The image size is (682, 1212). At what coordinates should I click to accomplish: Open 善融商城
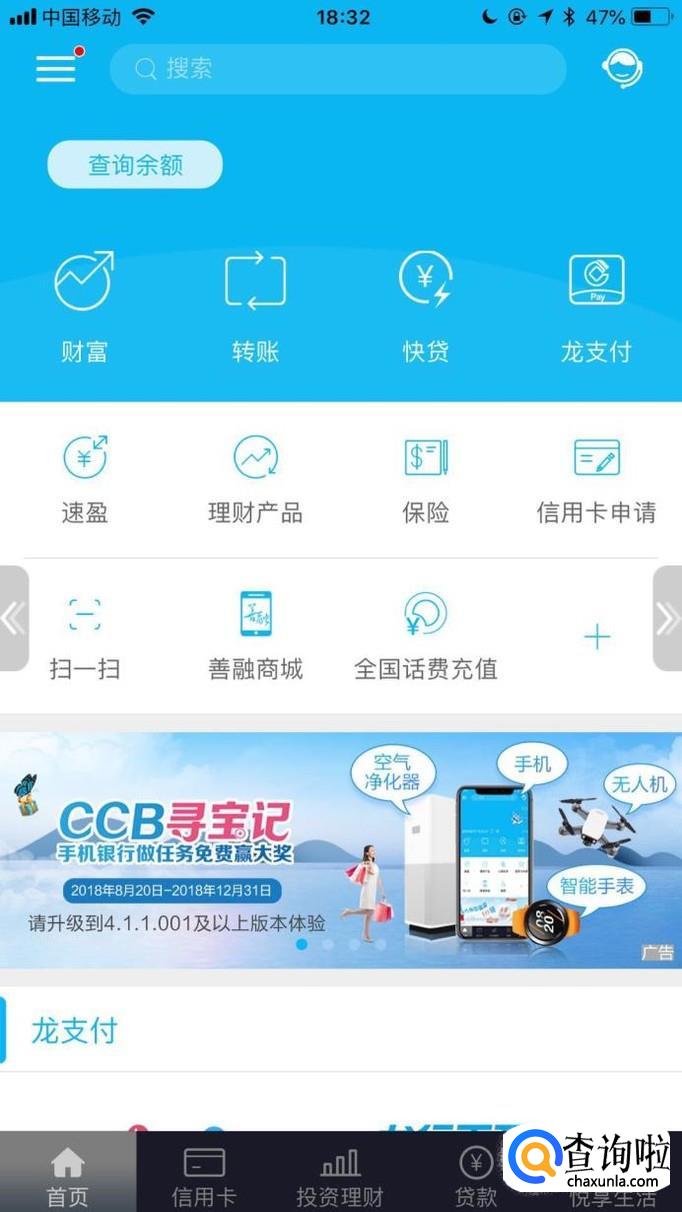pos(255,636)
